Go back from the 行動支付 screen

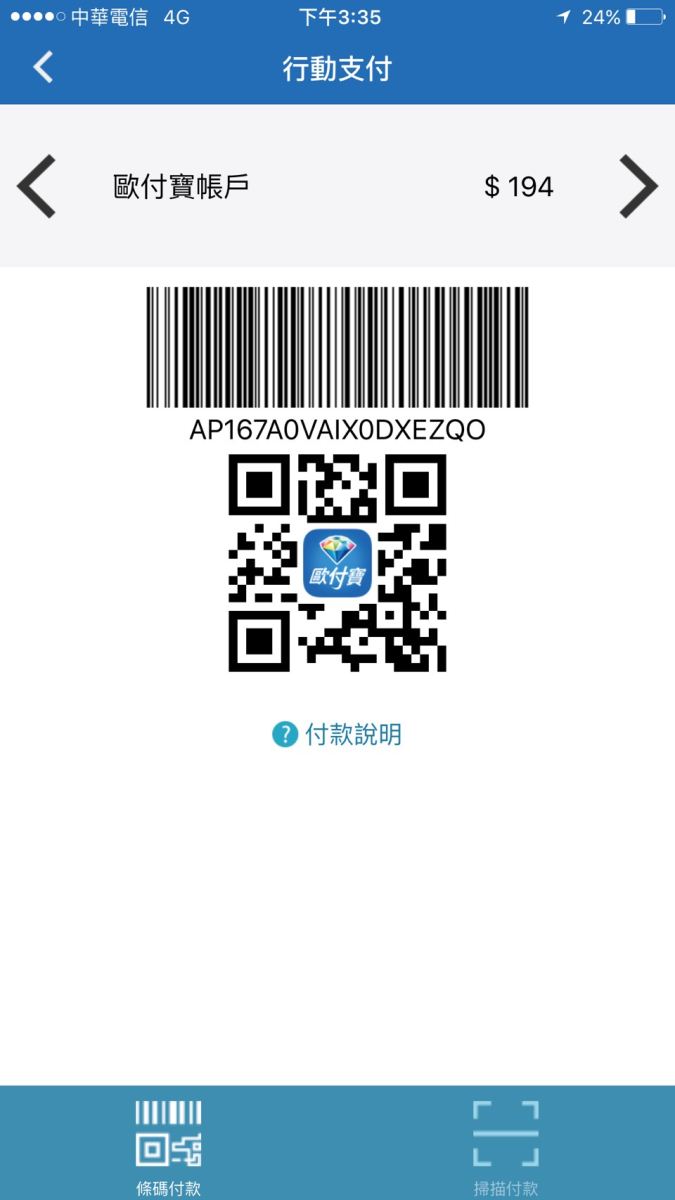42,67
